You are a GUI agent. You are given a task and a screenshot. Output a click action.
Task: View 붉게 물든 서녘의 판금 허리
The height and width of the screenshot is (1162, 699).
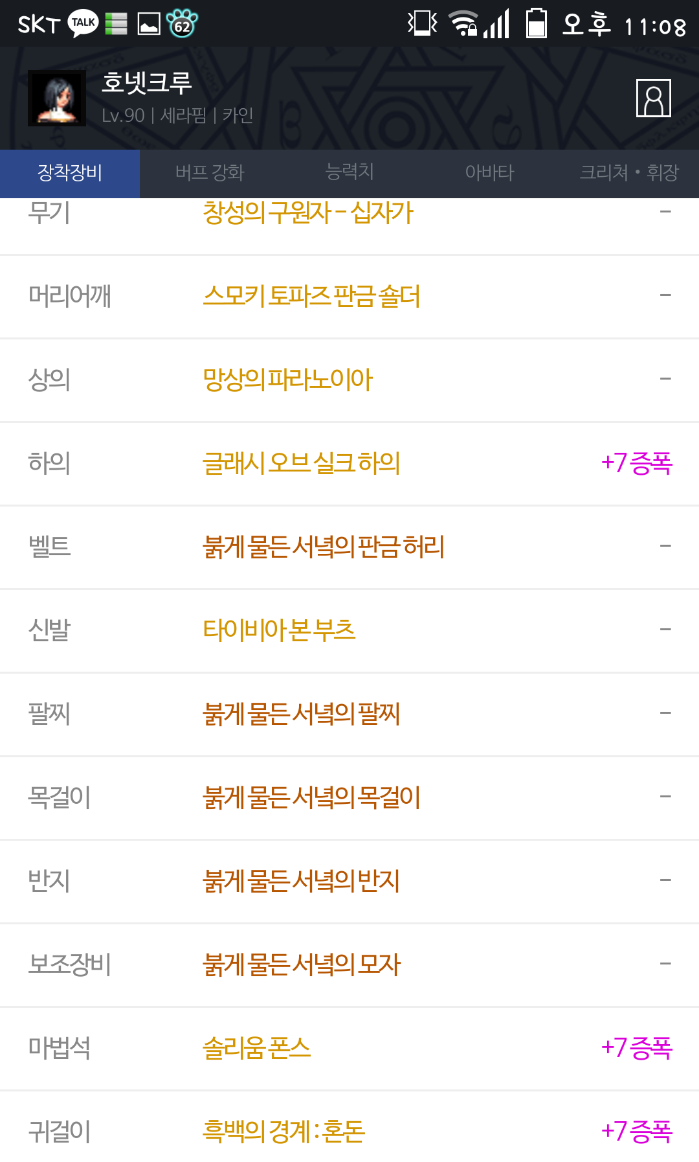(323, 547)
